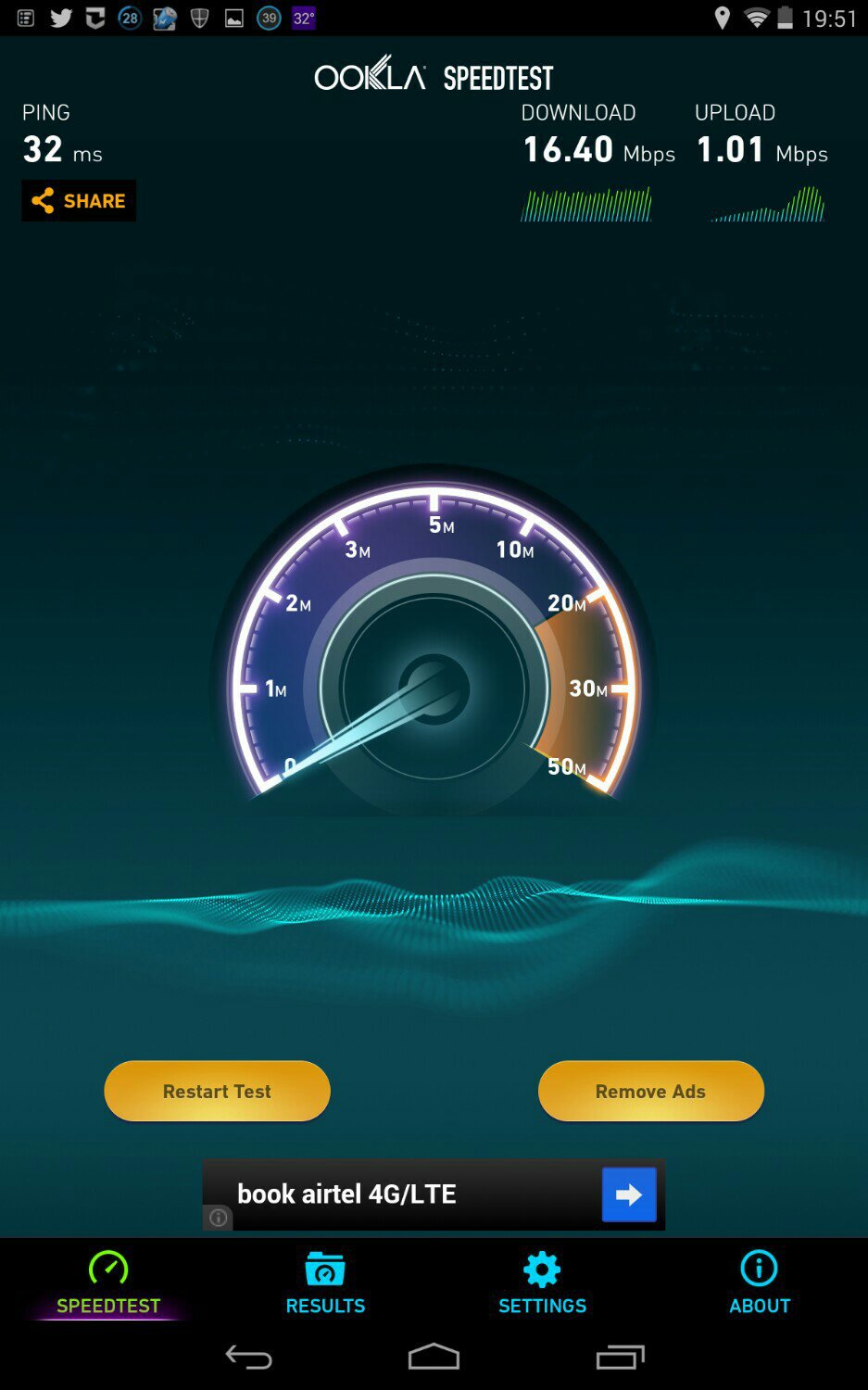This screenshot has height=1390, width=868.
Task: Go back using the system back button
Action: (x=248, y=1358)
